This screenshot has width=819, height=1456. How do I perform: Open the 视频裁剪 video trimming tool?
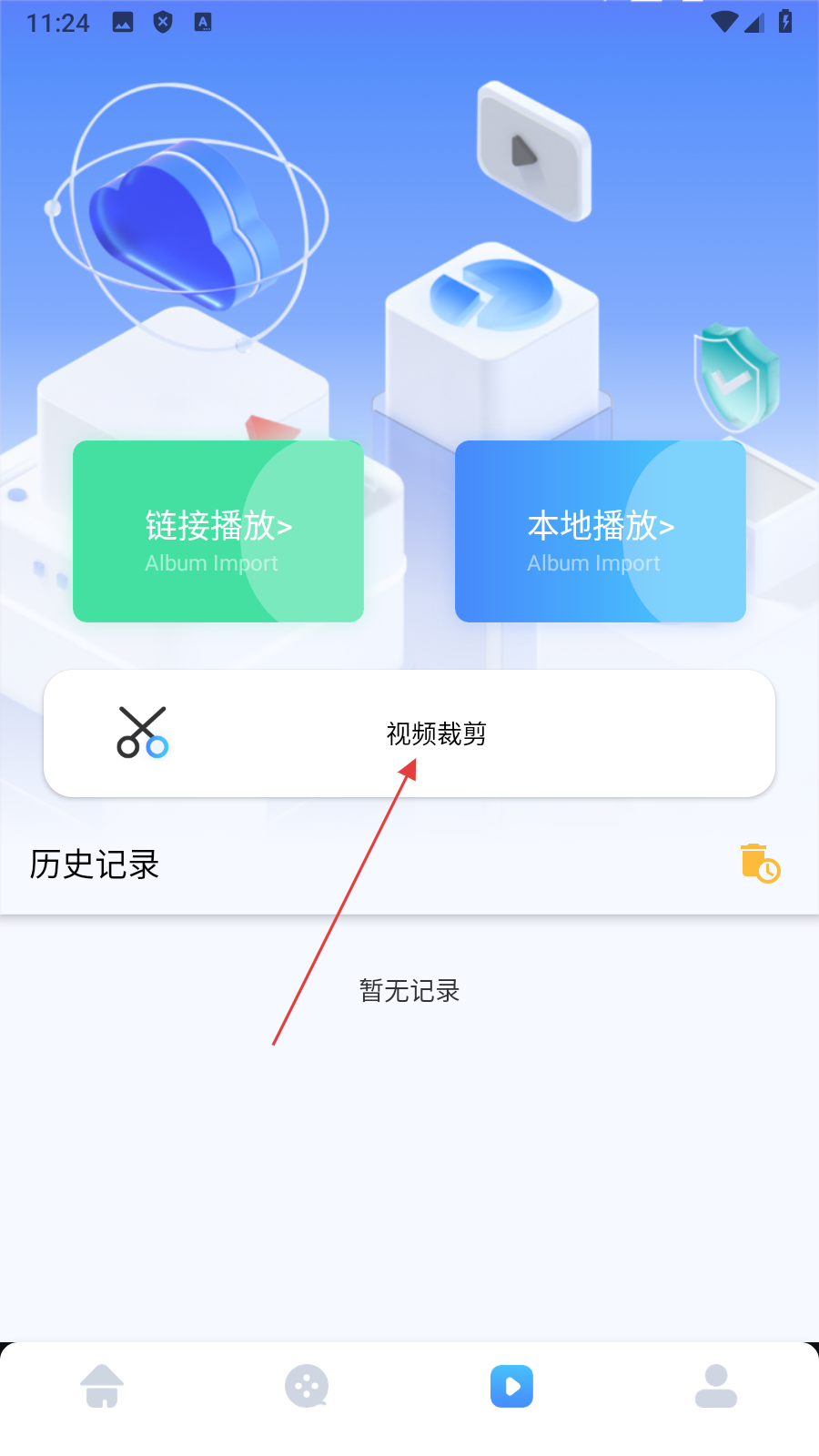coord(409,733)
